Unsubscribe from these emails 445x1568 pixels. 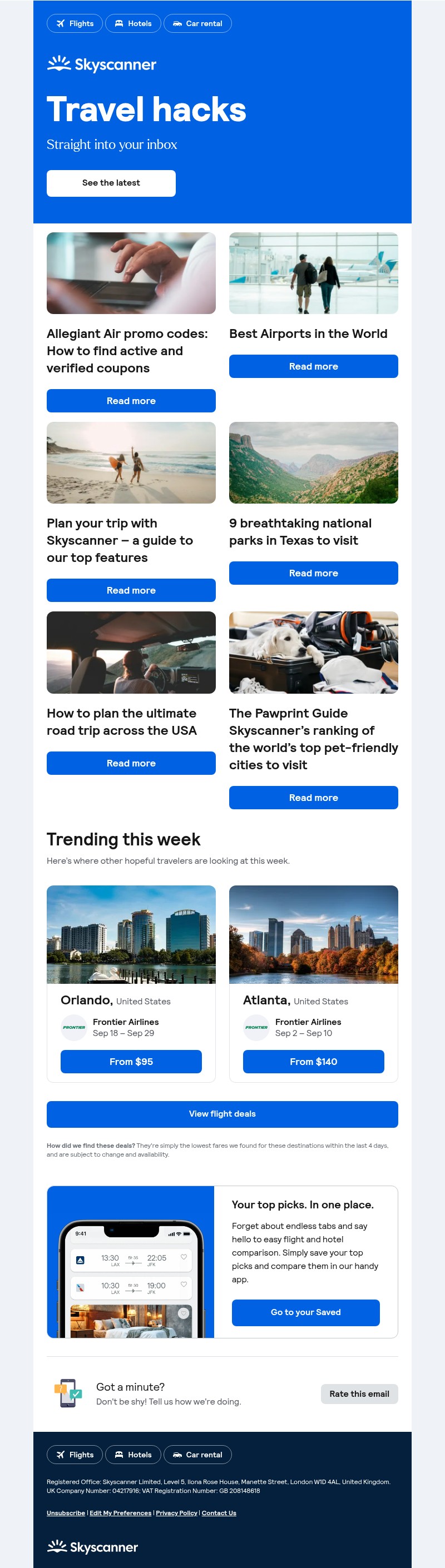pyautogui.click(x=66, y=1513)
